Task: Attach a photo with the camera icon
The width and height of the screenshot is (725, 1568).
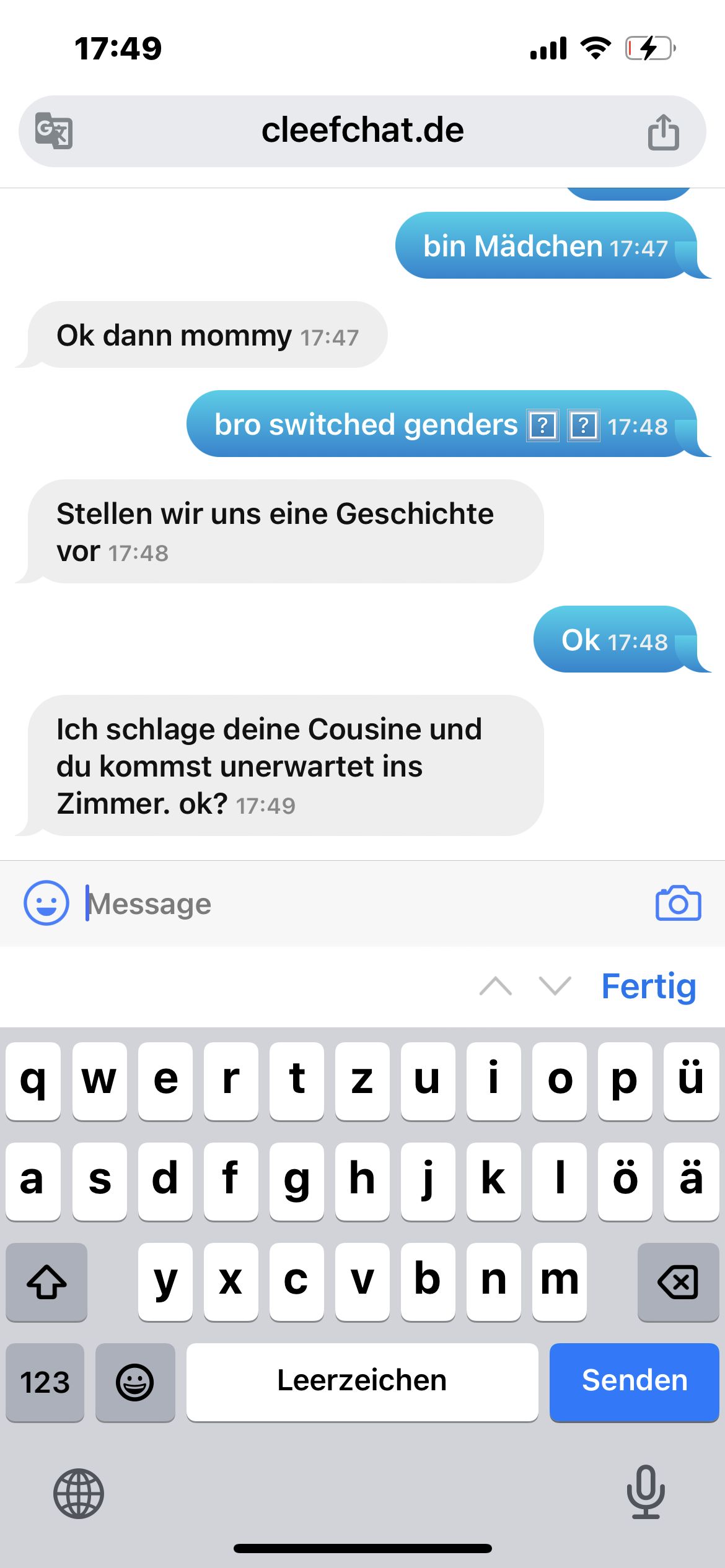Action: pos(678,904)
